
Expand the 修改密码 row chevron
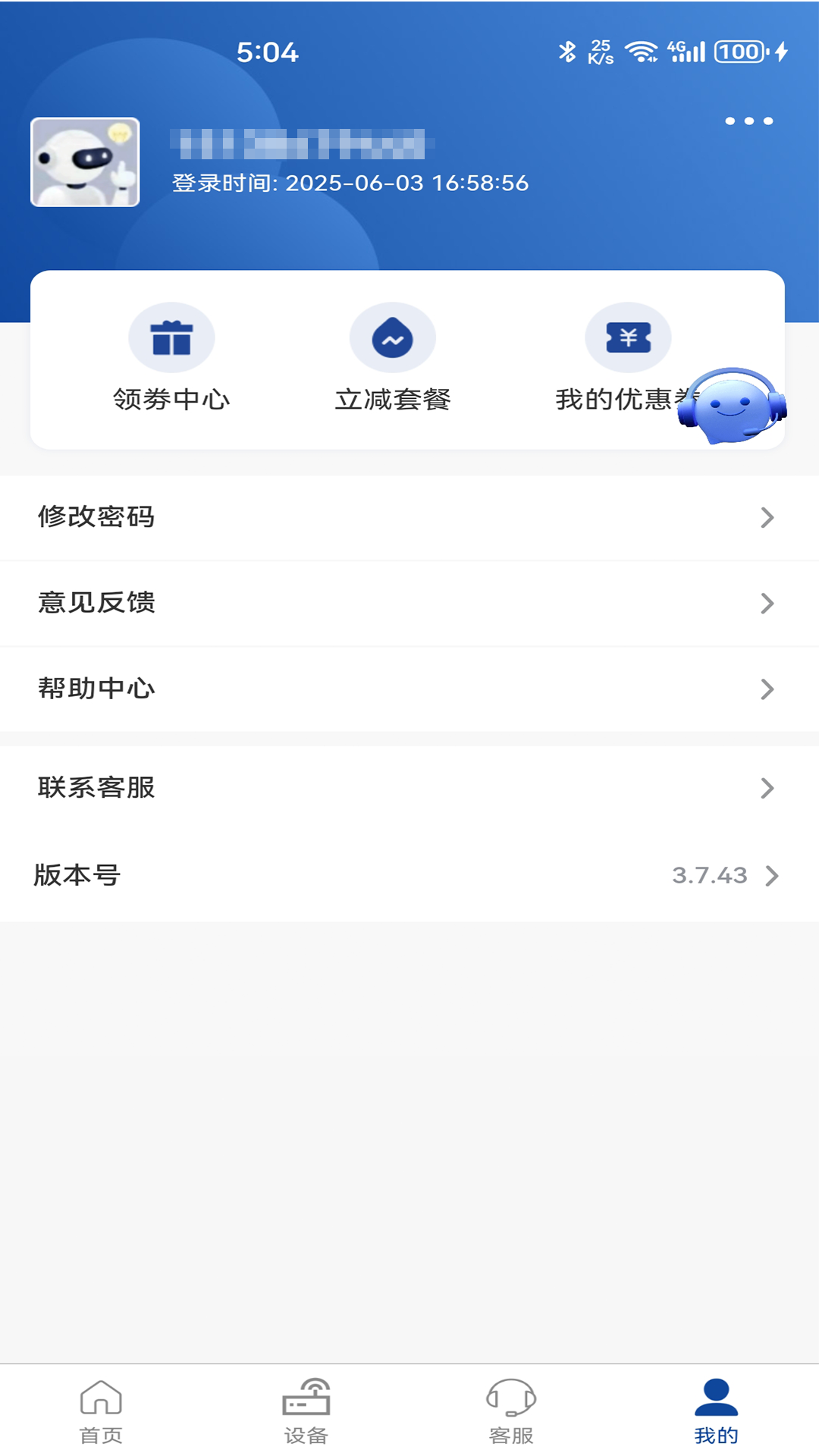pos(768,519)
